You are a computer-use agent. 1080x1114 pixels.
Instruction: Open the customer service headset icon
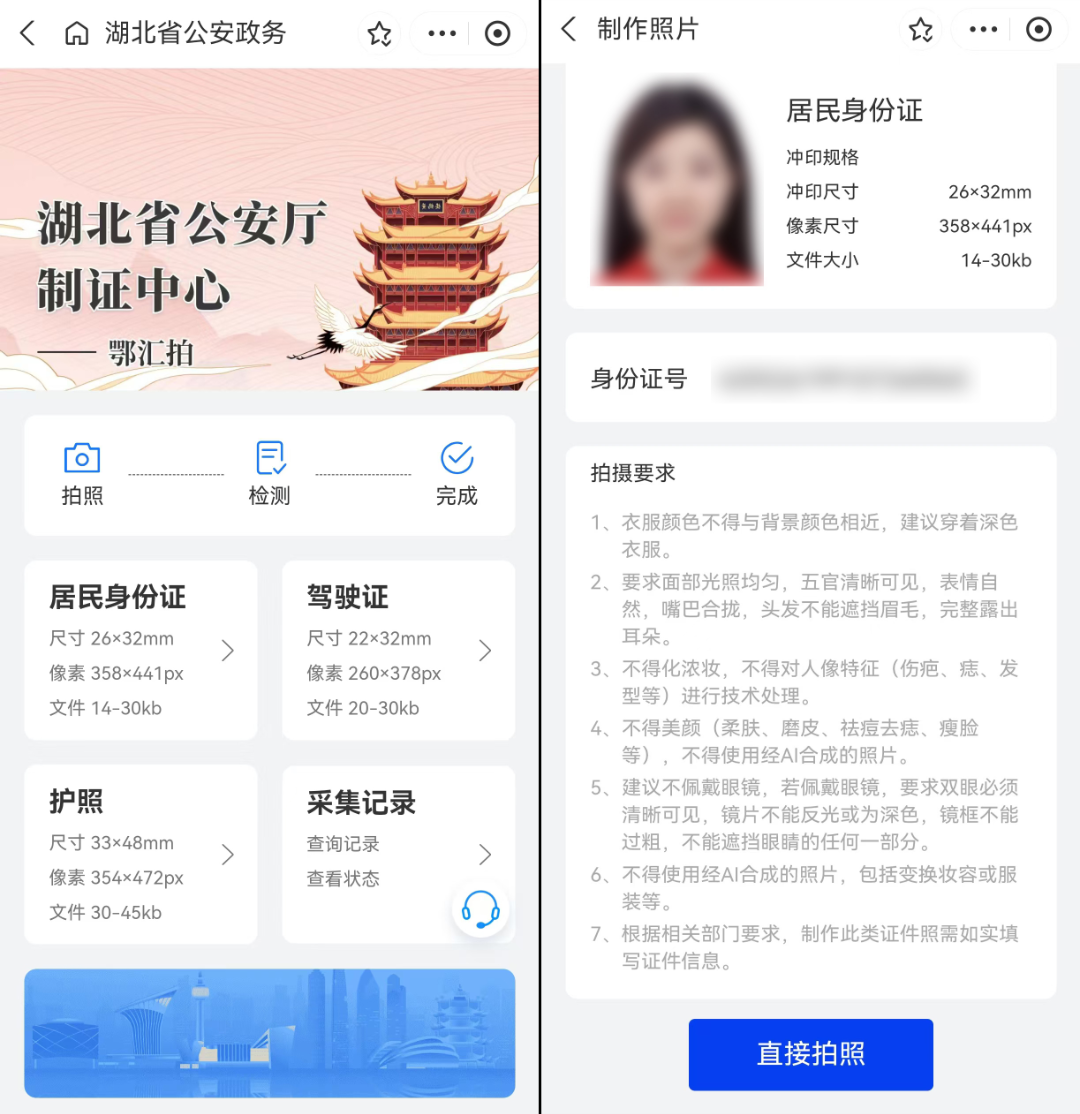tap(480, 913)
